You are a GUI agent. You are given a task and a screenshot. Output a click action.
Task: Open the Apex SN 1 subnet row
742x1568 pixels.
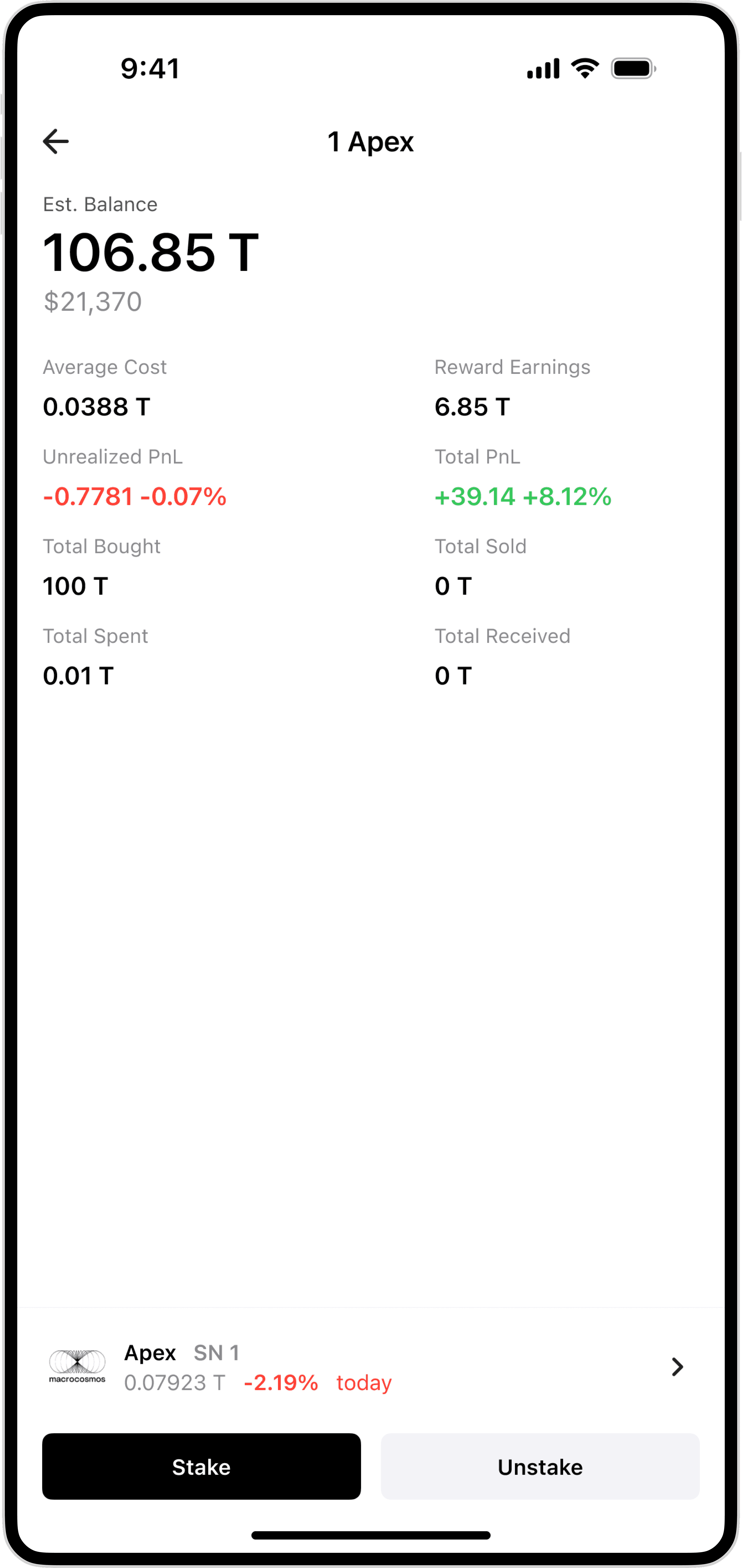(370, 1367)
